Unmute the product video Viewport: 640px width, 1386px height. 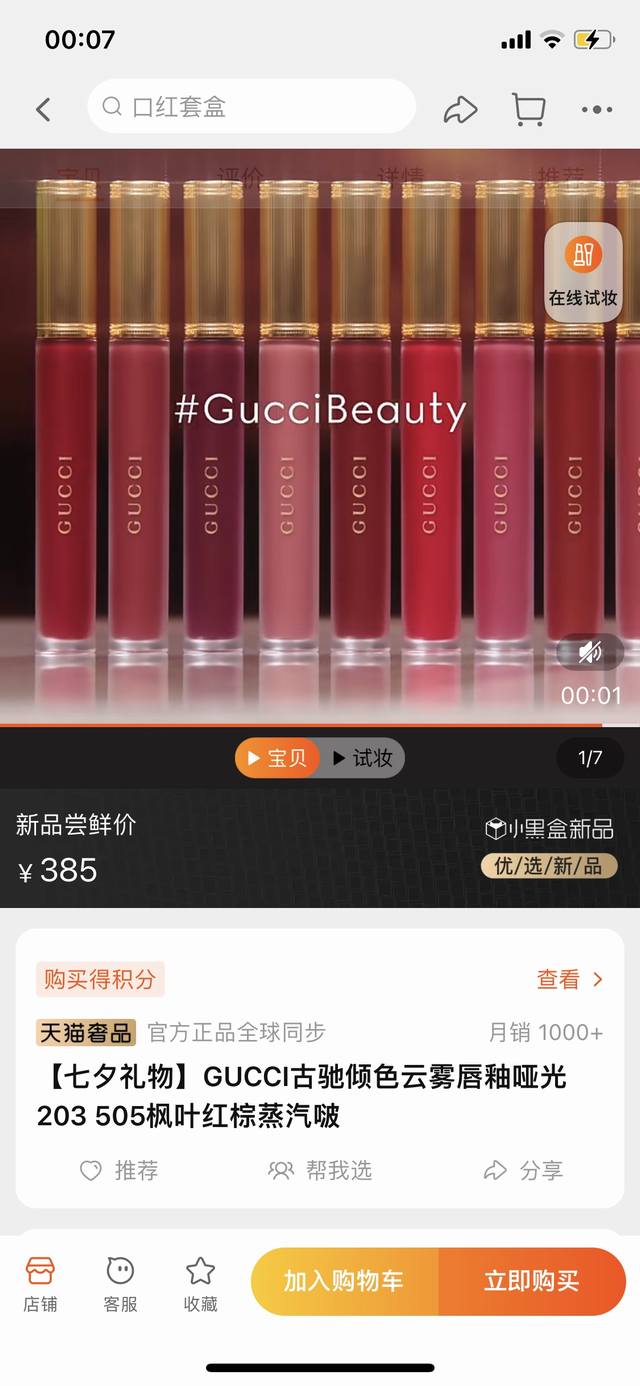point(590,653)
